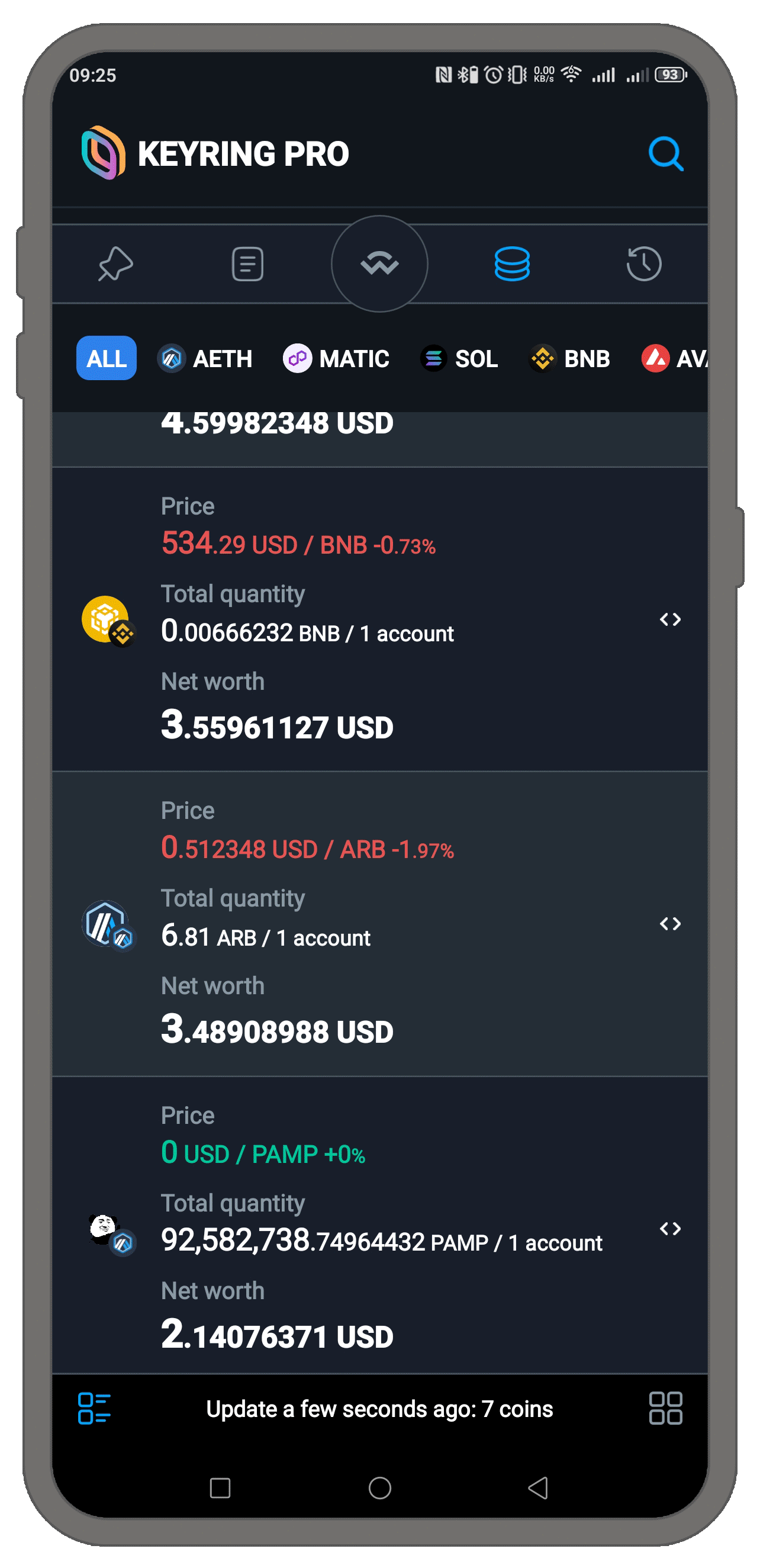Filter coins by SOL network

click(459, 358)
